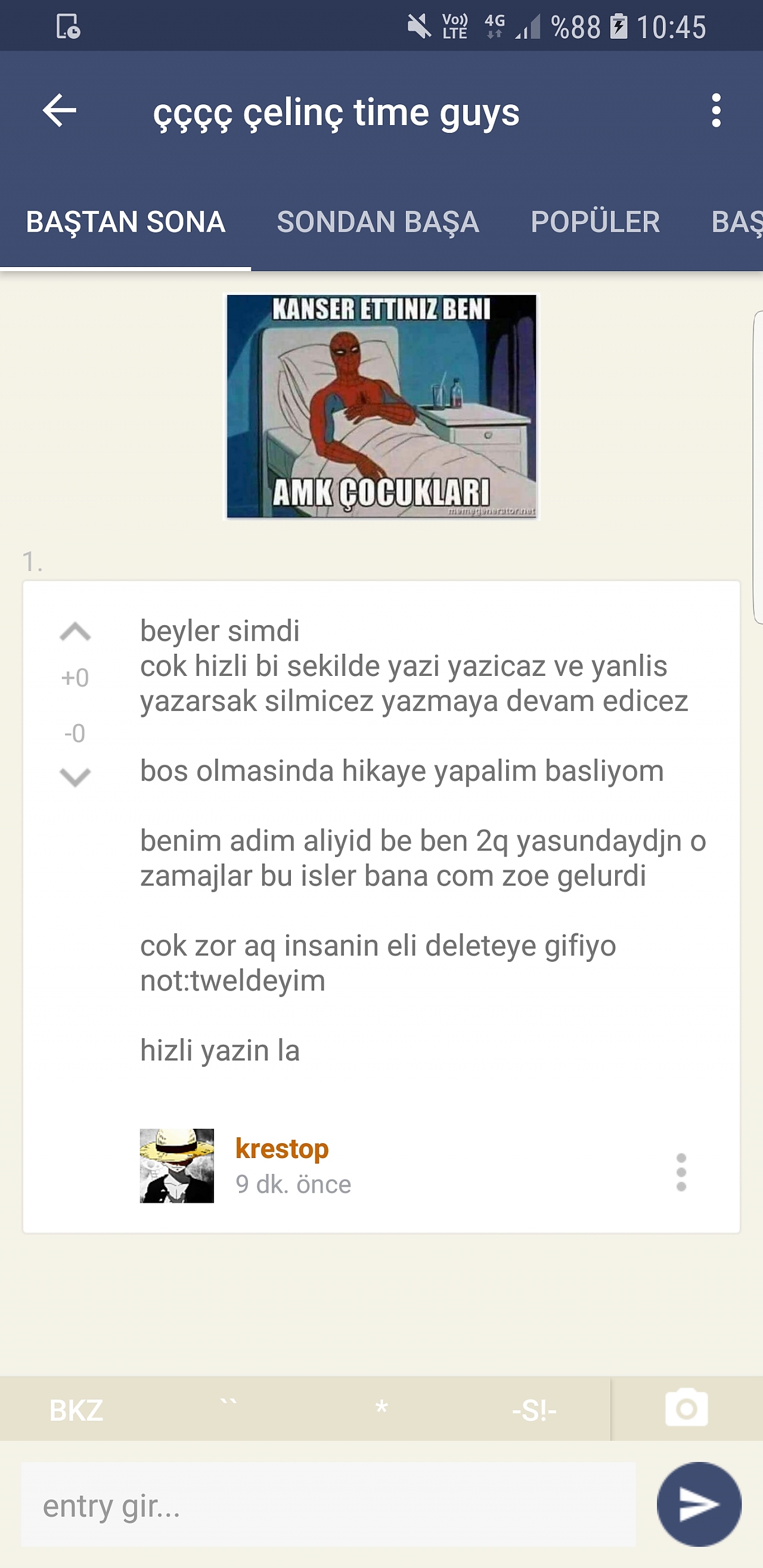Attach a photo with the camera icon

686,1408
